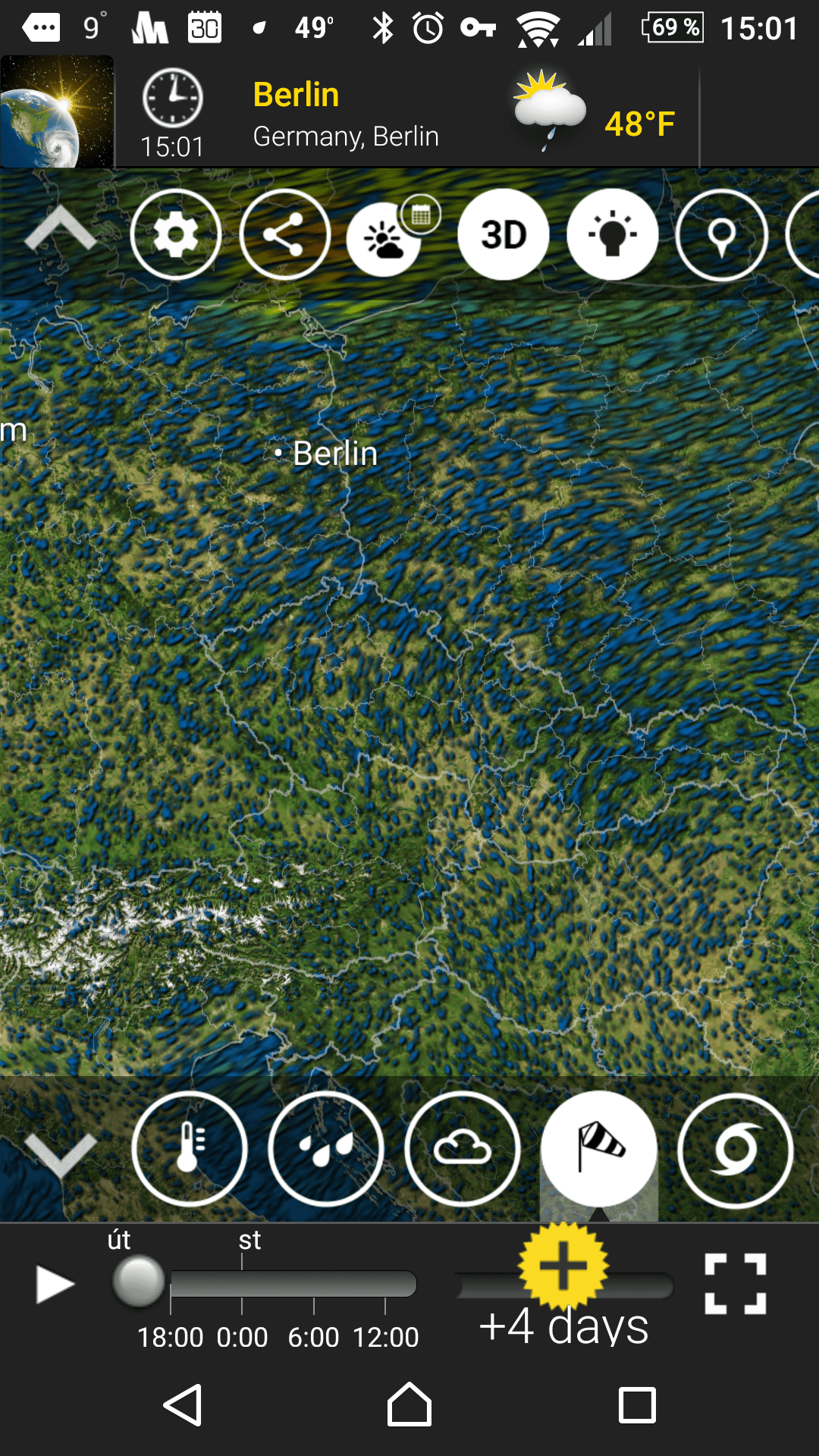This screenshot has height=1456, width=819.
Task: Share the weather map
Action: [285, 235]
